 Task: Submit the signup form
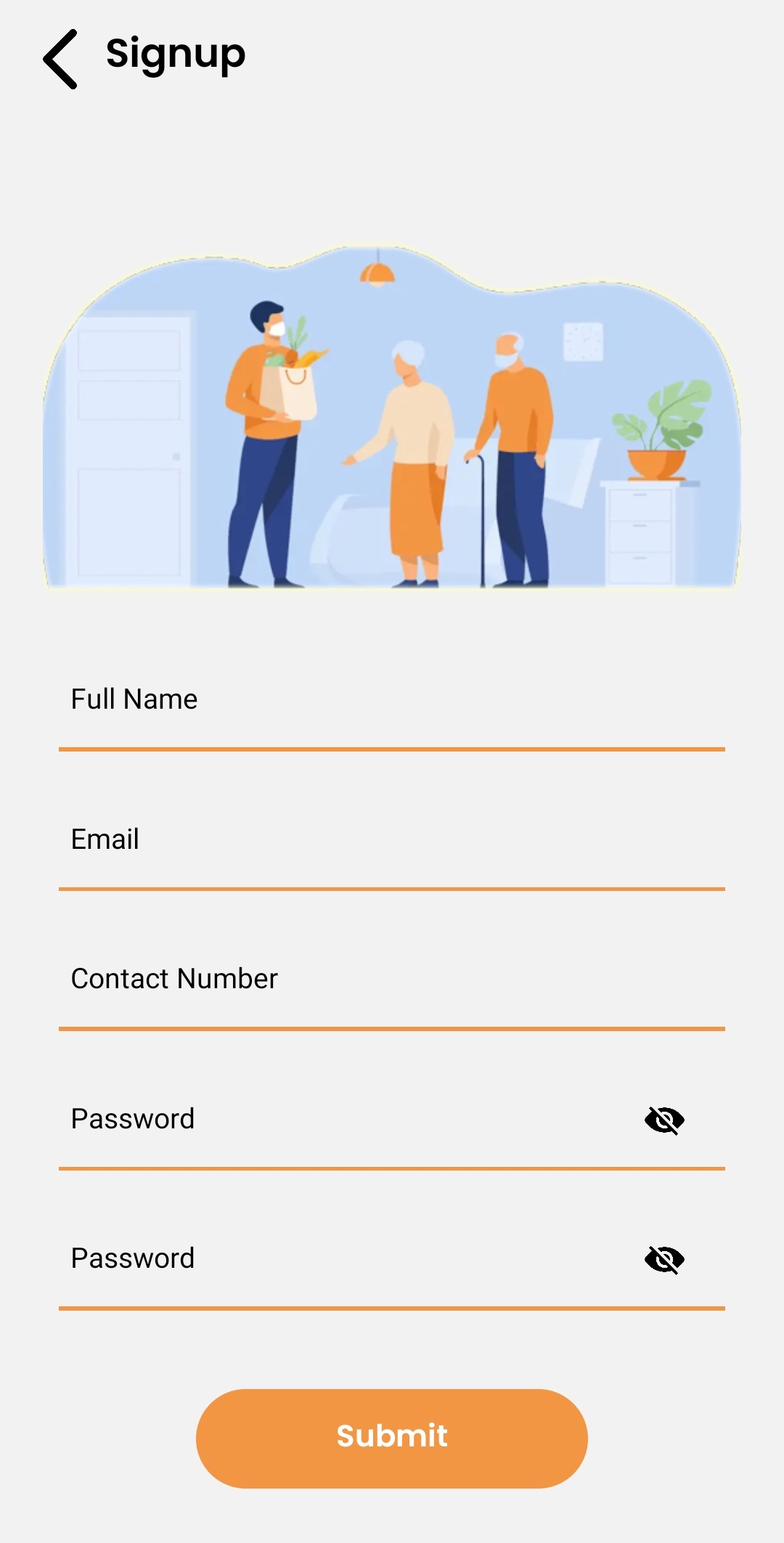coord(392,1438)
